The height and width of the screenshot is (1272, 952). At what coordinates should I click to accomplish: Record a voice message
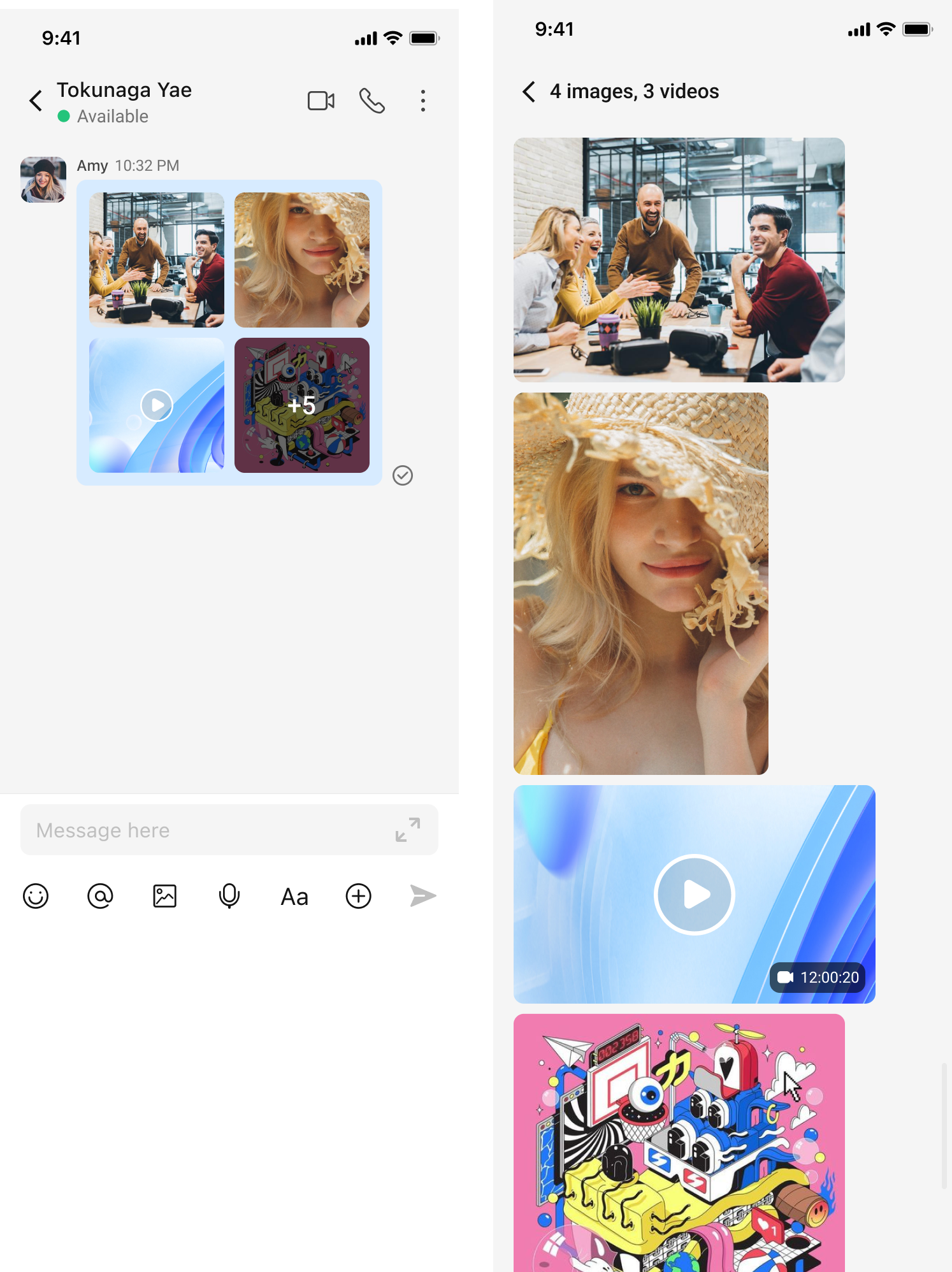coord(229,896)
